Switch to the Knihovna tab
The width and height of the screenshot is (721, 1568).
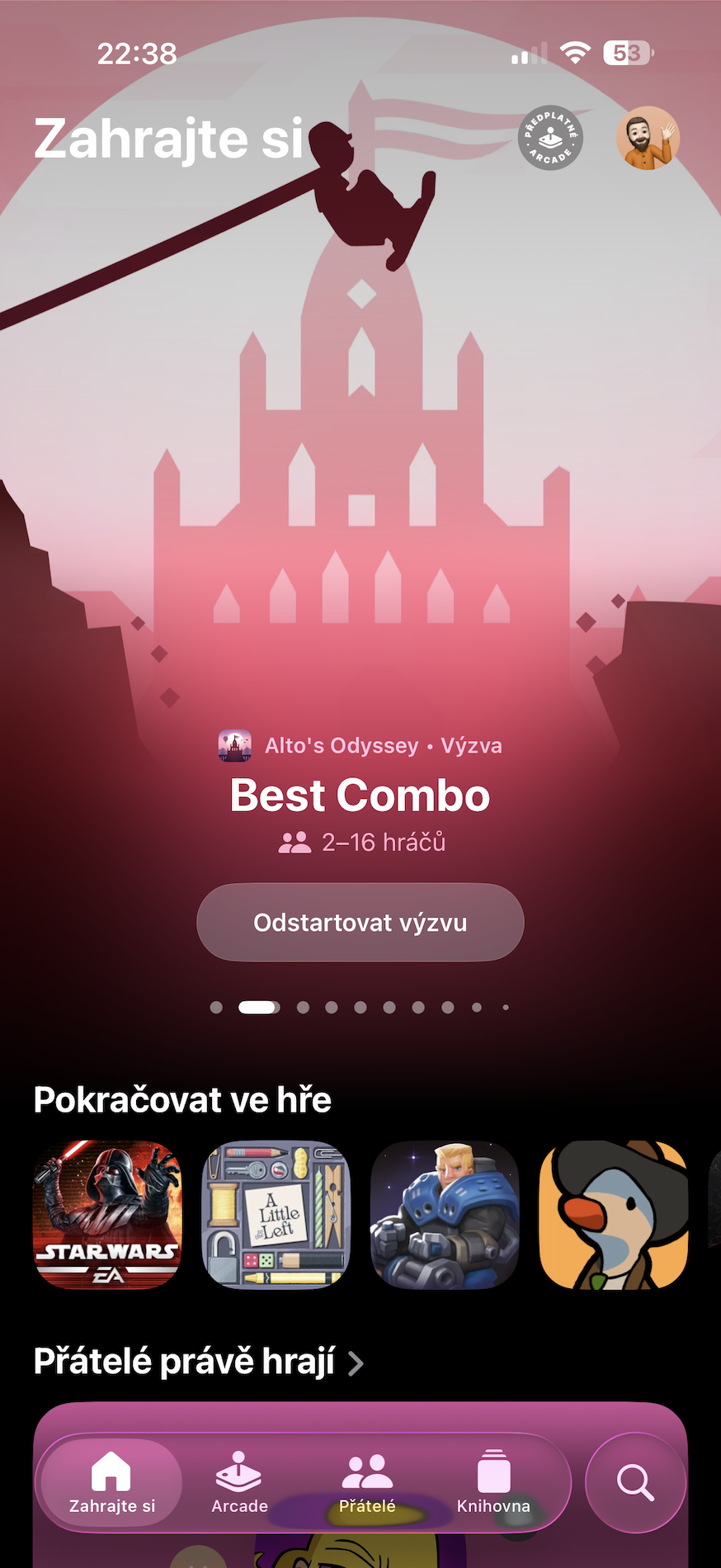(493, 1483)
